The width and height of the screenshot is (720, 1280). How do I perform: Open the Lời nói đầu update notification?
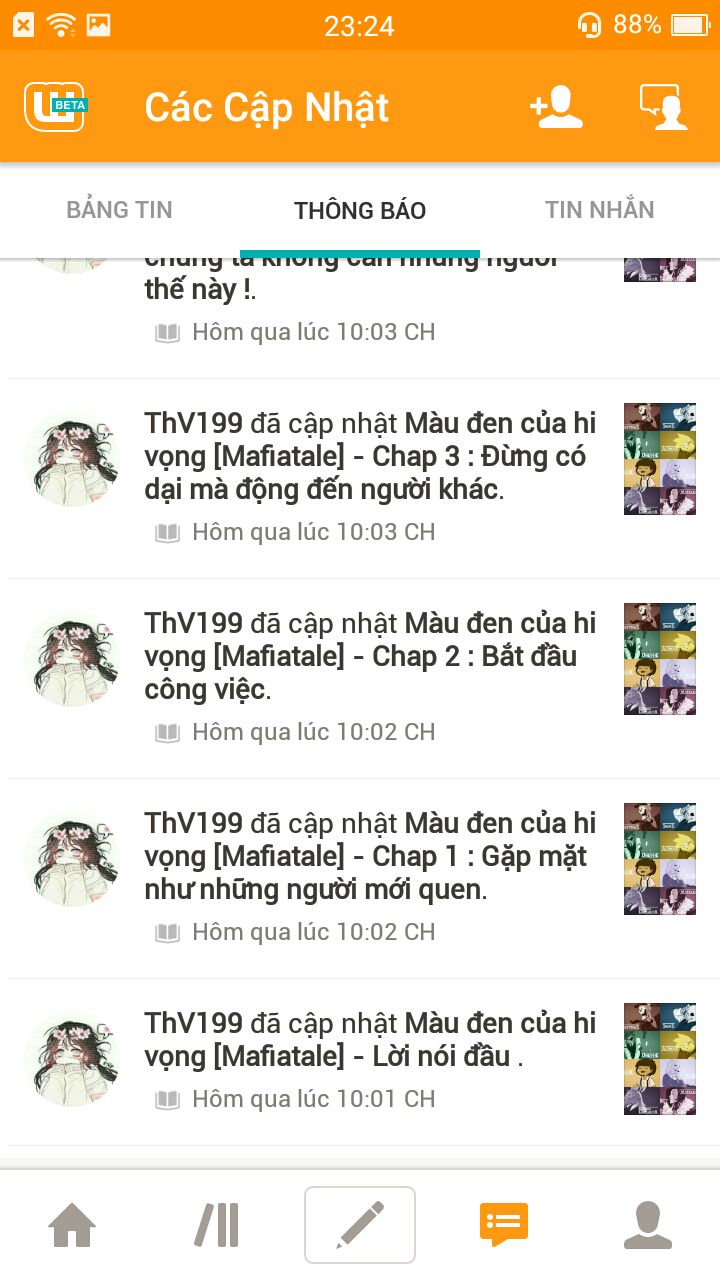point(370,1041)
